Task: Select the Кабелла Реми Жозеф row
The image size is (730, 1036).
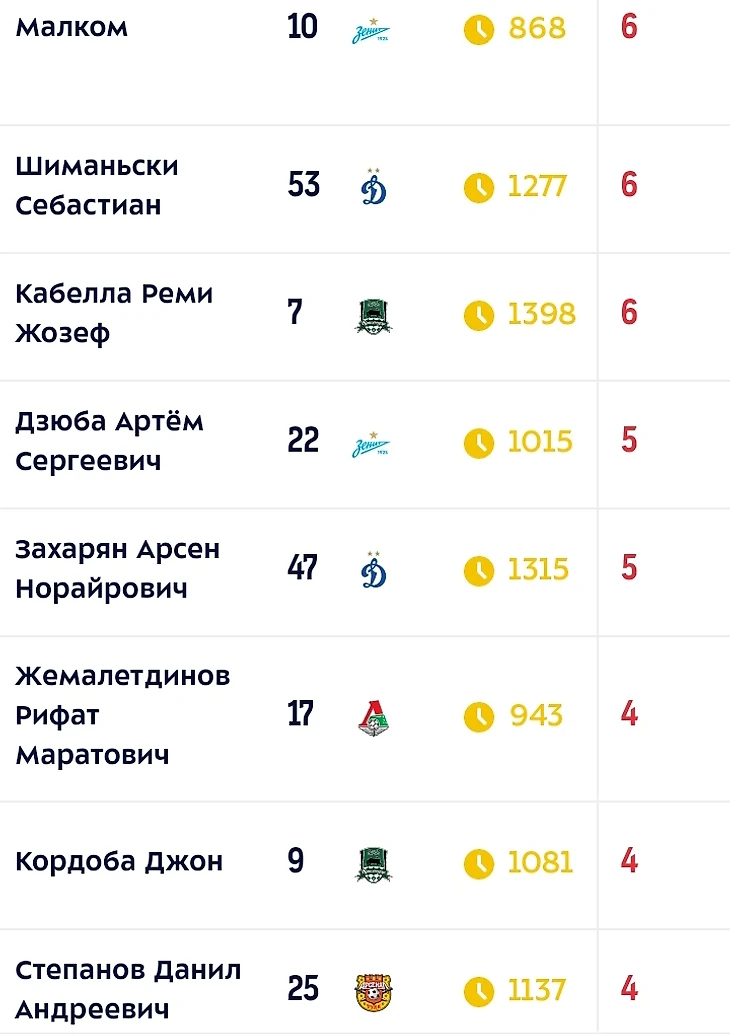Action: 114,313
